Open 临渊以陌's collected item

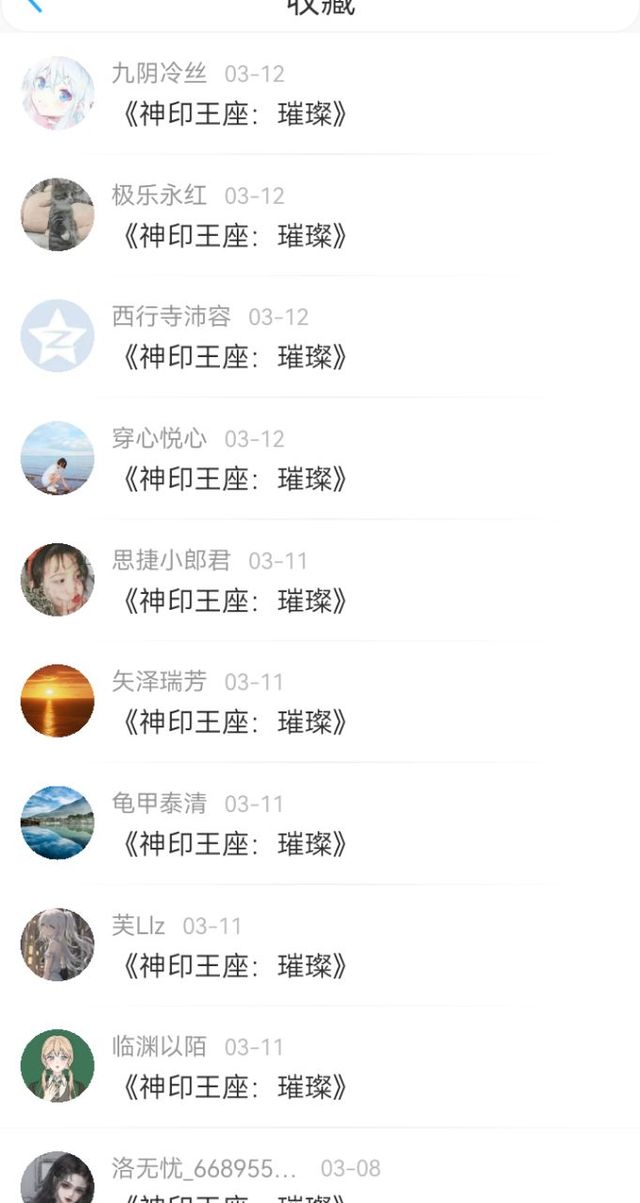point(234,1088)
